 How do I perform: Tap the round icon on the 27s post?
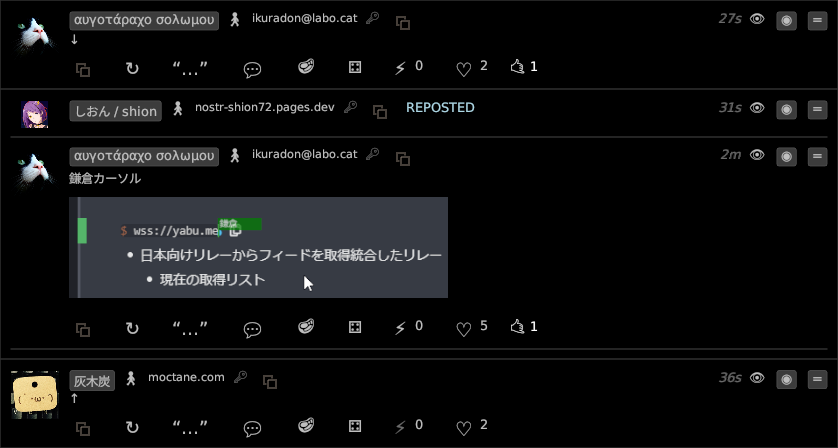pos(786,20)
